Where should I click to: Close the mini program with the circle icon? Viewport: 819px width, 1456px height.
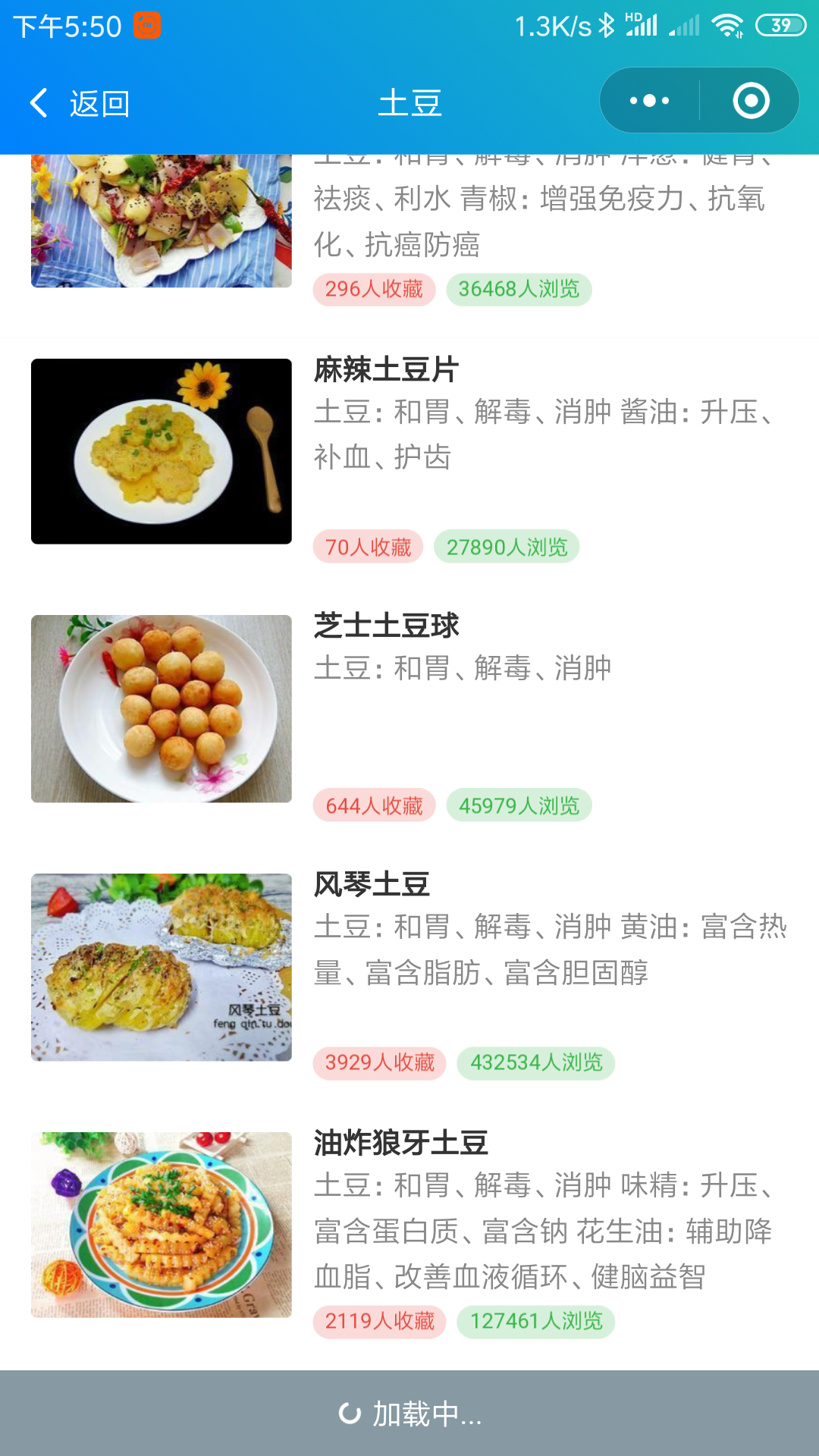[751, 101]
